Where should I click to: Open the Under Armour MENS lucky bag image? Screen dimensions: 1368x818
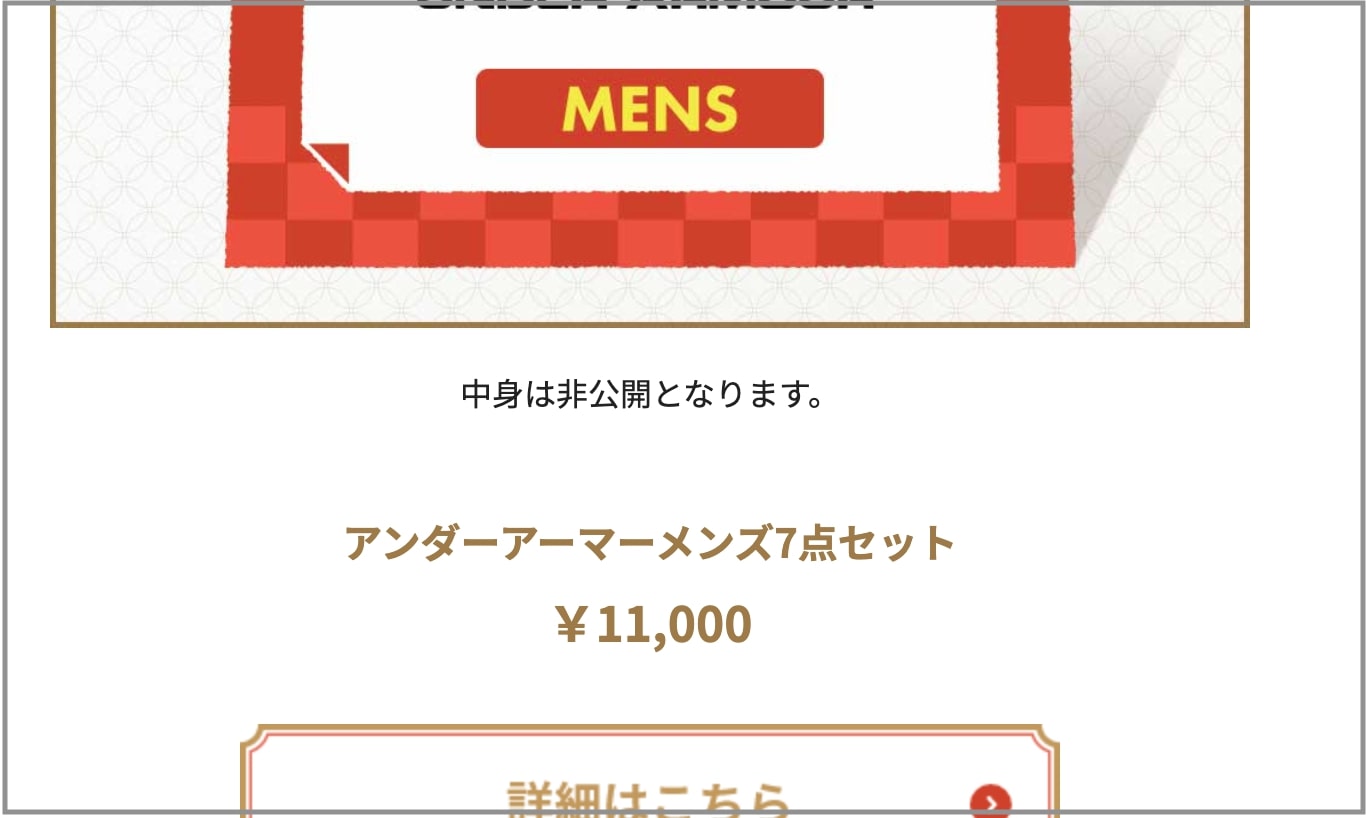pyautogui.click(x=650, y=160)
